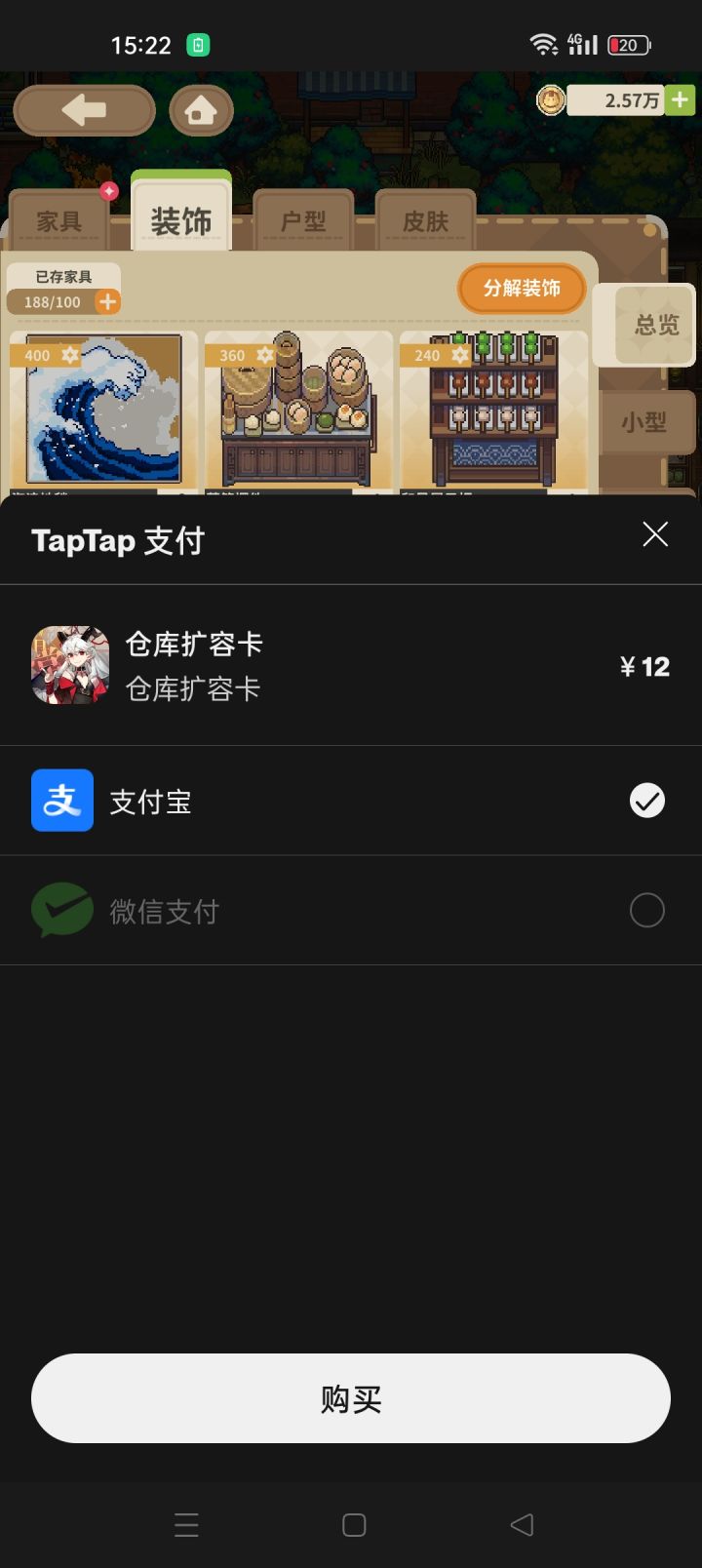Image resolution: width=702 pixels, height=1568 pixels.
Task: Click the WeChat Pay icon
Action: [62, 910]
